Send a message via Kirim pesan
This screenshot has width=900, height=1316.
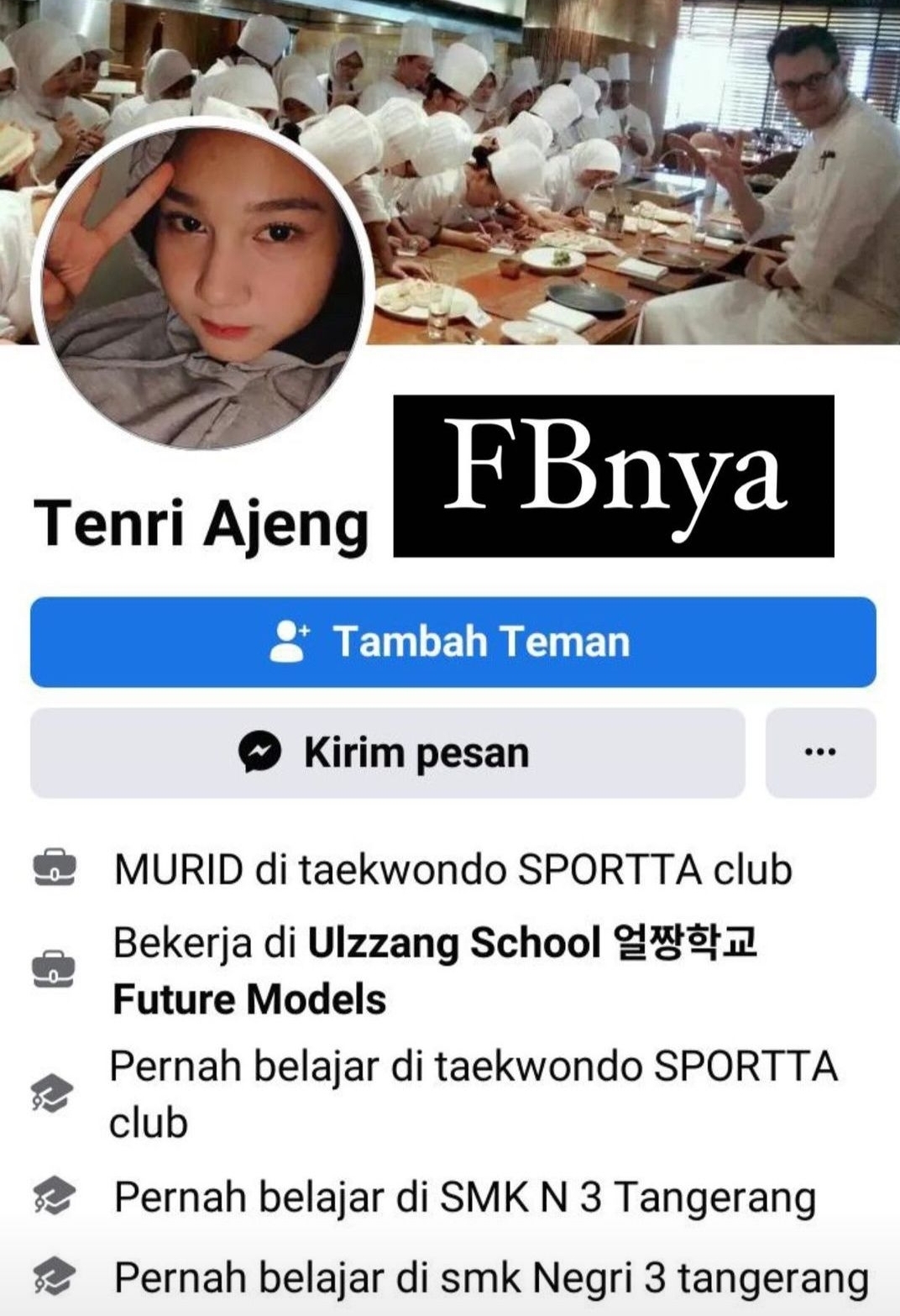tap(387, 752)
